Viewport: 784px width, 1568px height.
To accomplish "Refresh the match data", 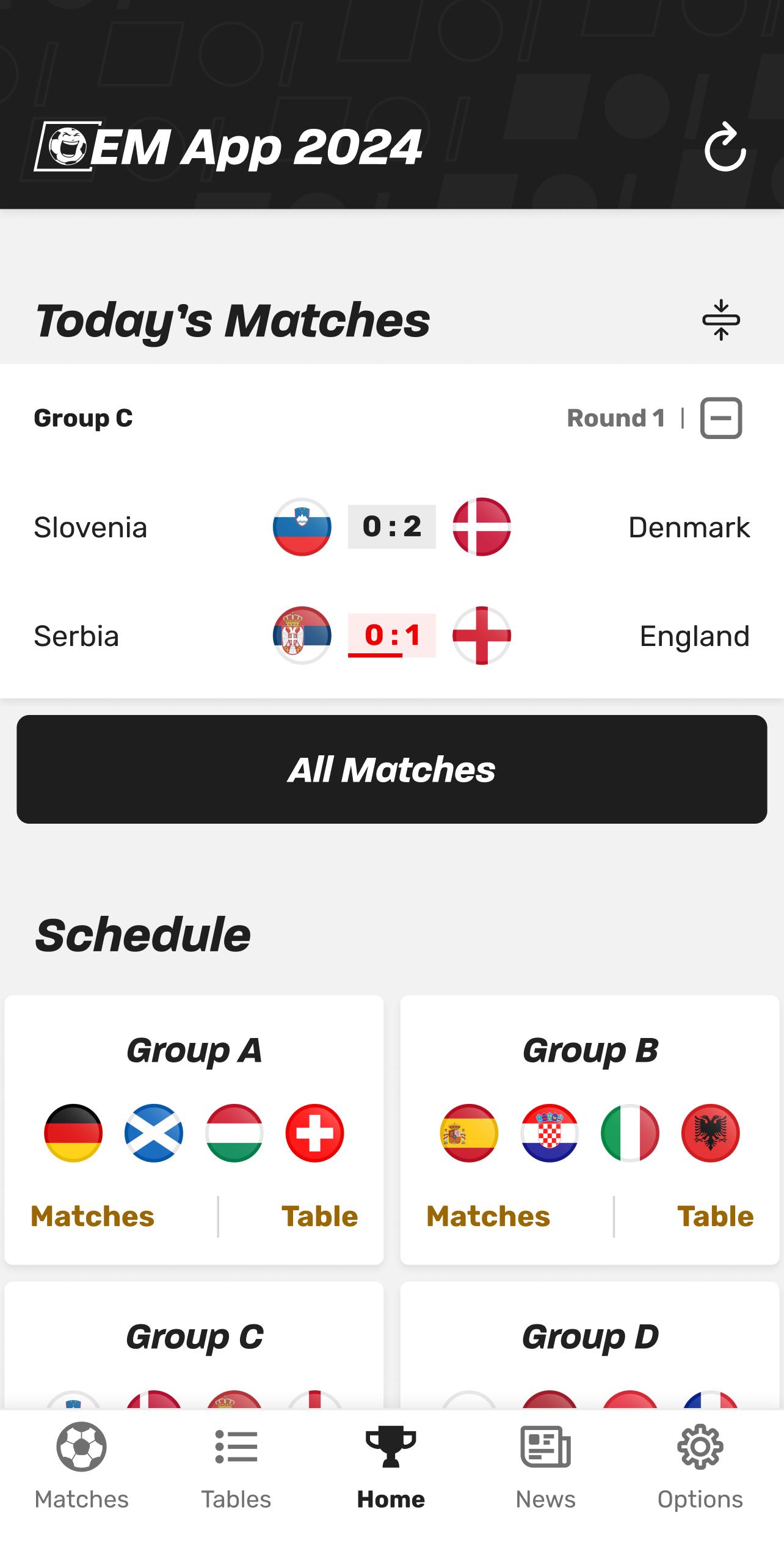I will [725, 147].
